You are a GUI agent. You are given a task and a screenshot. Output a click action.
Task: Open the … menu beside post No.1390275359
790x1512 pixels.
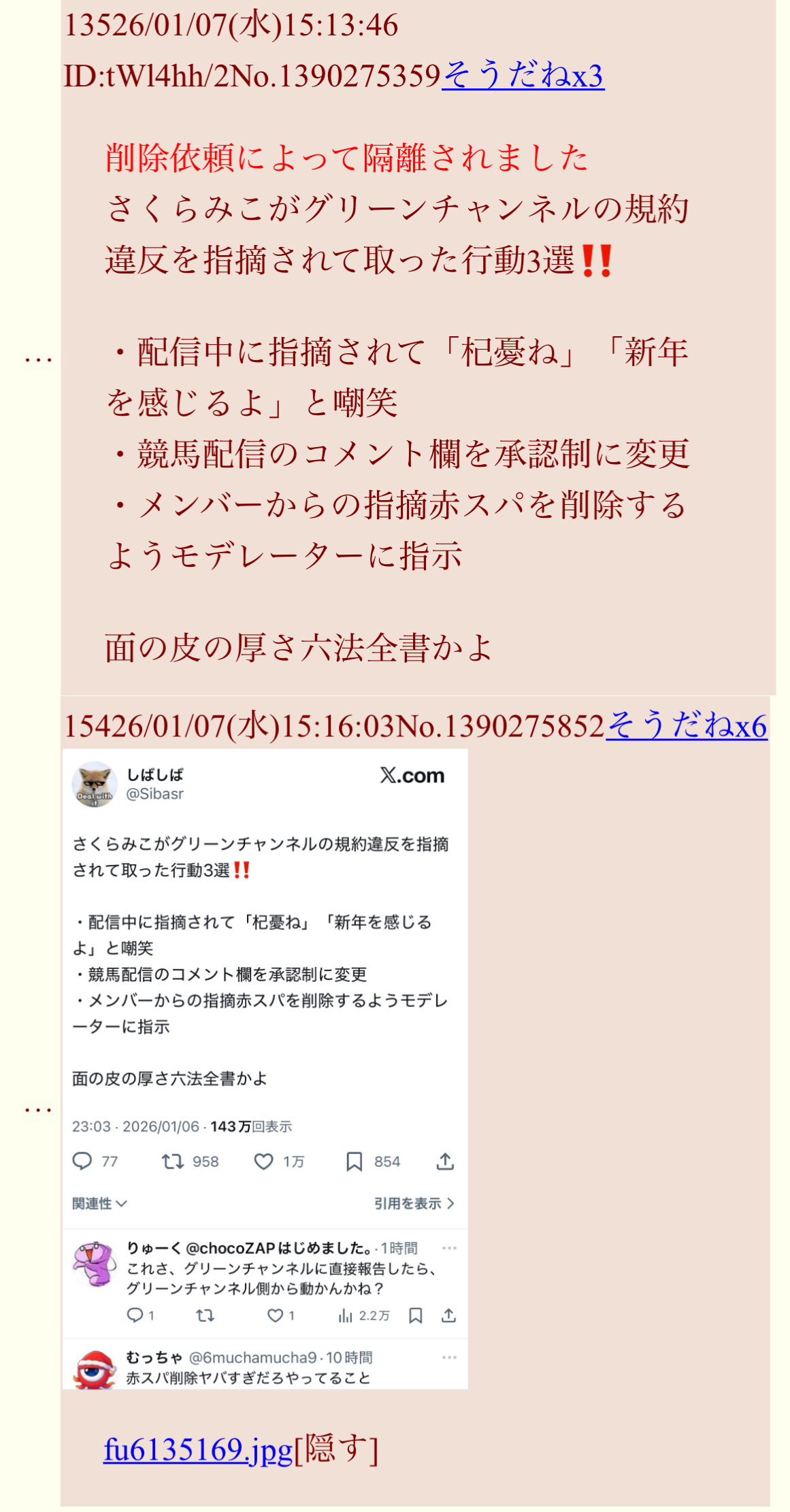point(38,358)
